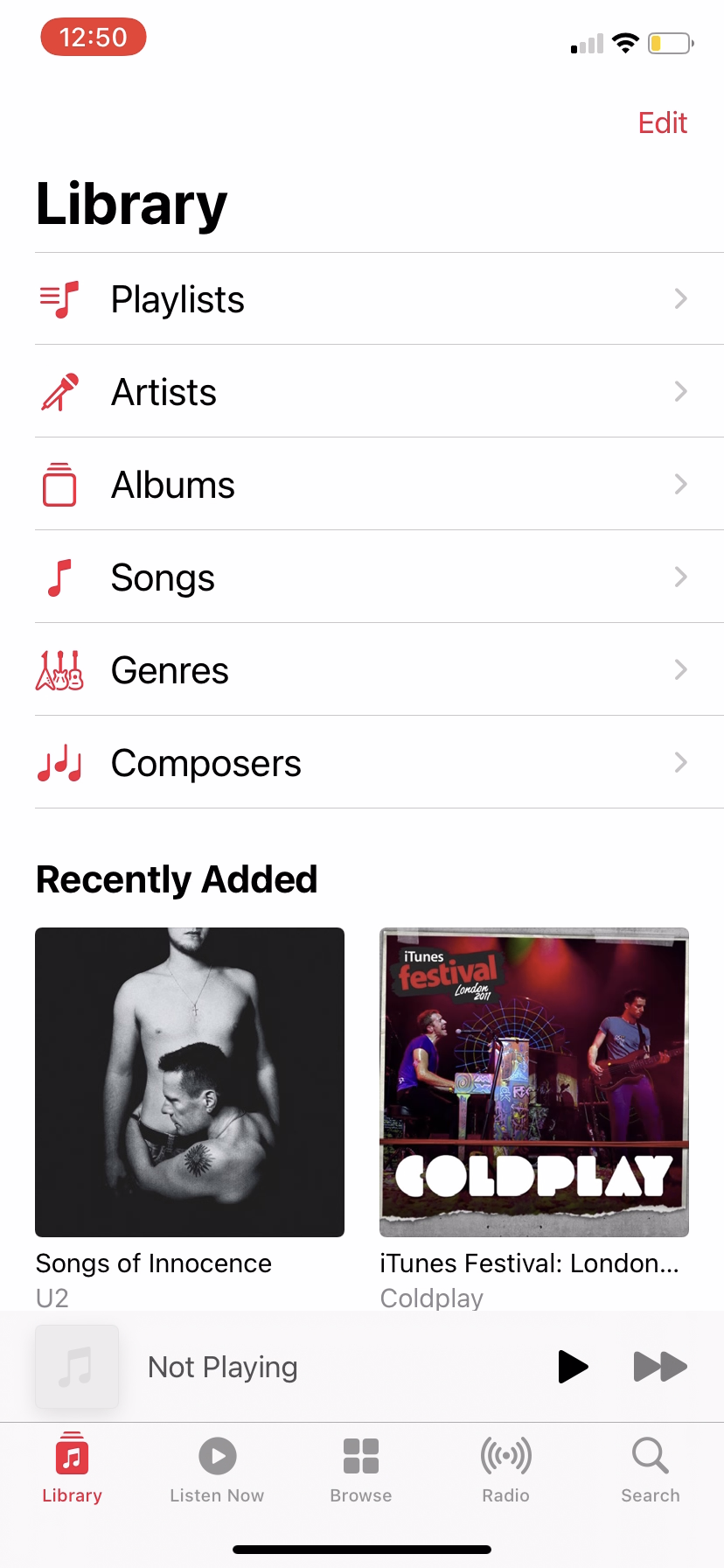Open the Songs of Innocence album
Image resolution: width=724 pixels, height=1568 pixels.
click(190, 1082)
